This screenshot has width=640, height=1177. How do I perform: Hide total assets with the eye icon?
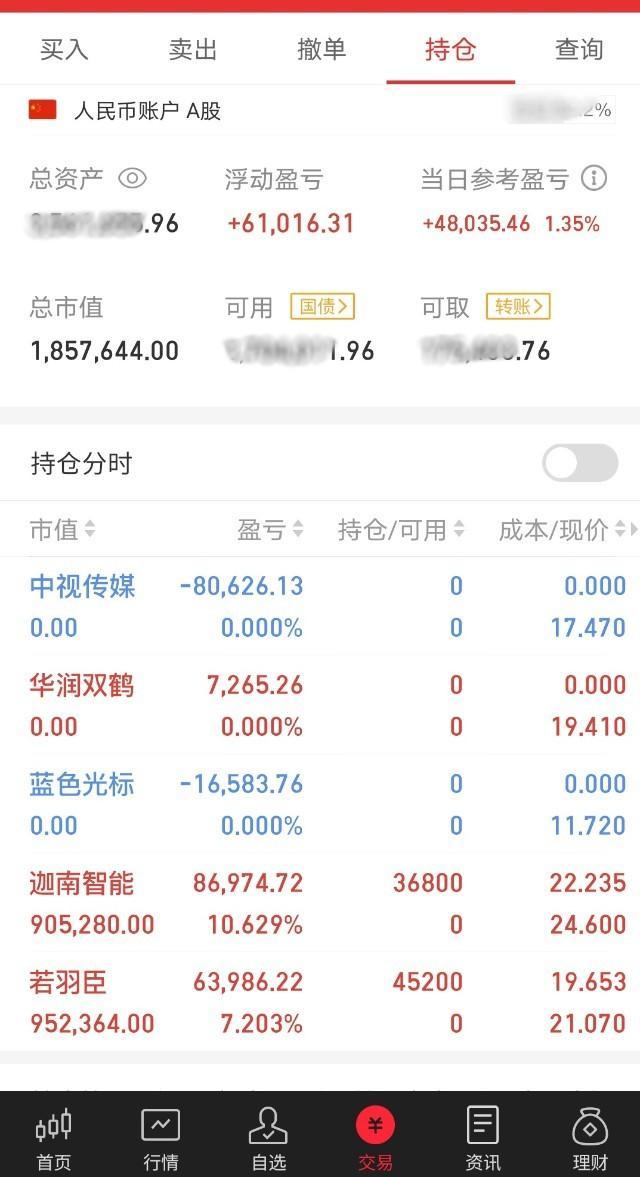132,179
